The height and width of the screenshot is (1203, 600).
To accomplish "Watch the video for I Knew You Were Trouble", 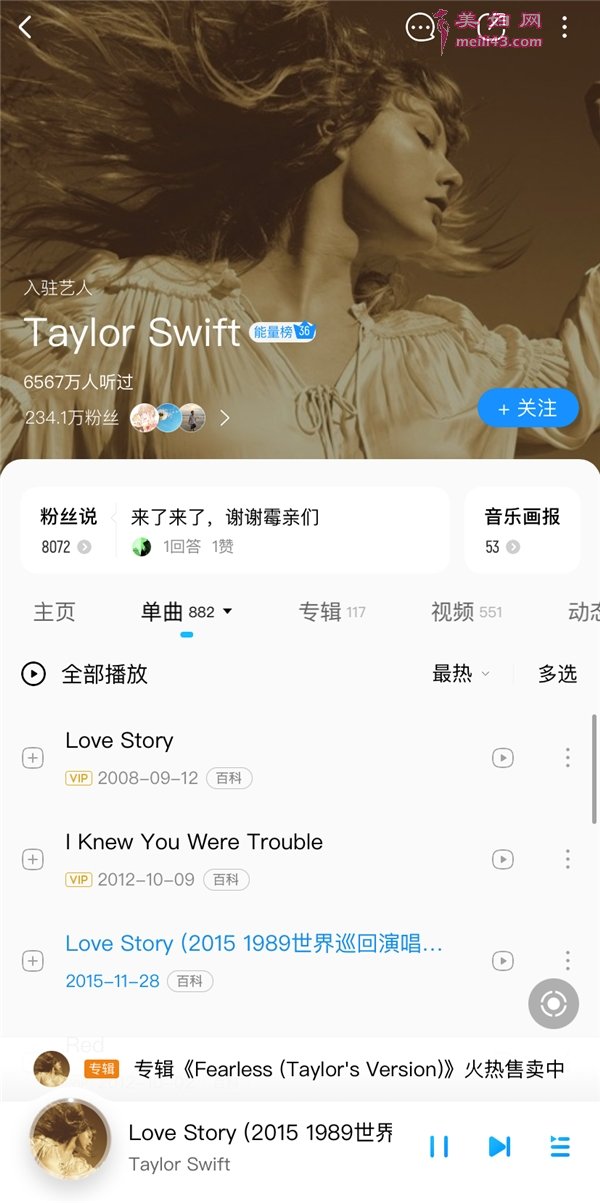I will pos(503,859).
